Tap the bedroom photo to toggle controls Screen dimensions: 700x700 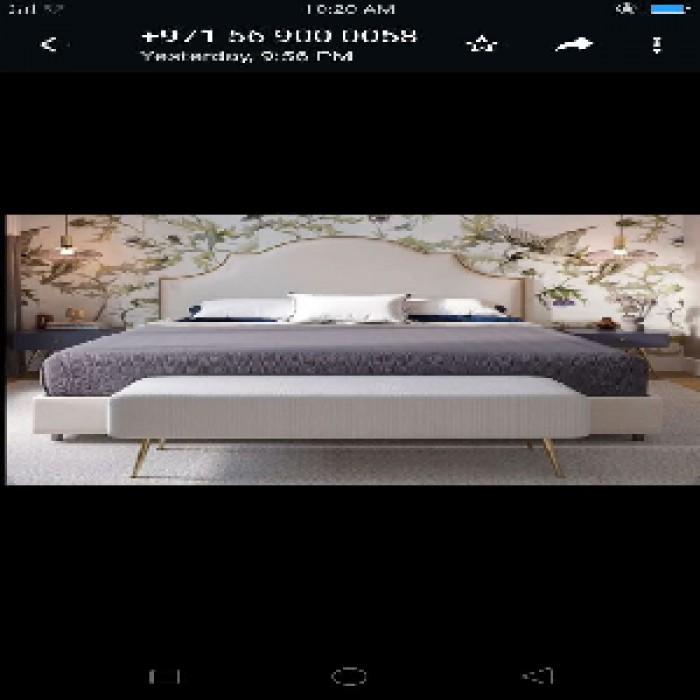pyautogui.click(x=350, y=350)
